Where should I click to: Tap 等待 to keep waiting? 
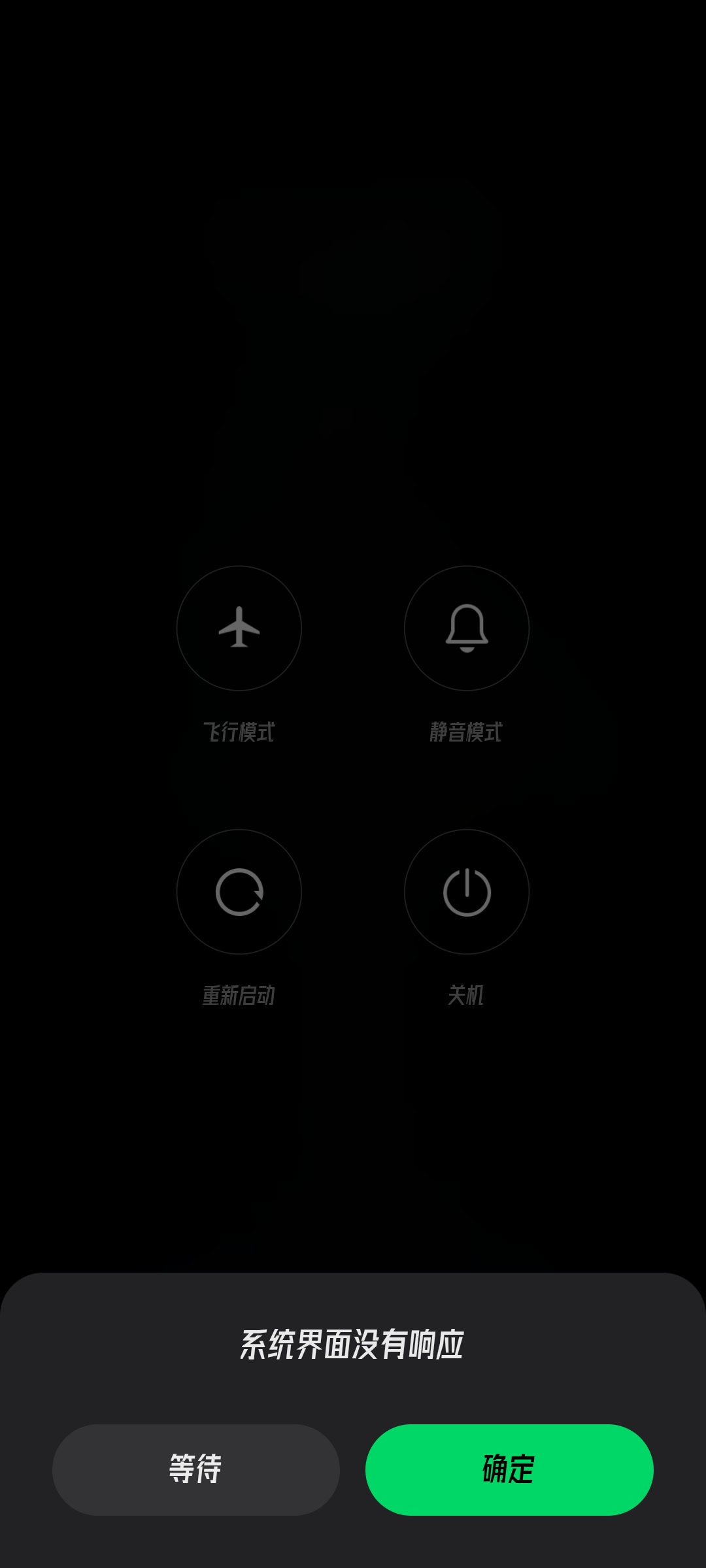[195, 1469]
